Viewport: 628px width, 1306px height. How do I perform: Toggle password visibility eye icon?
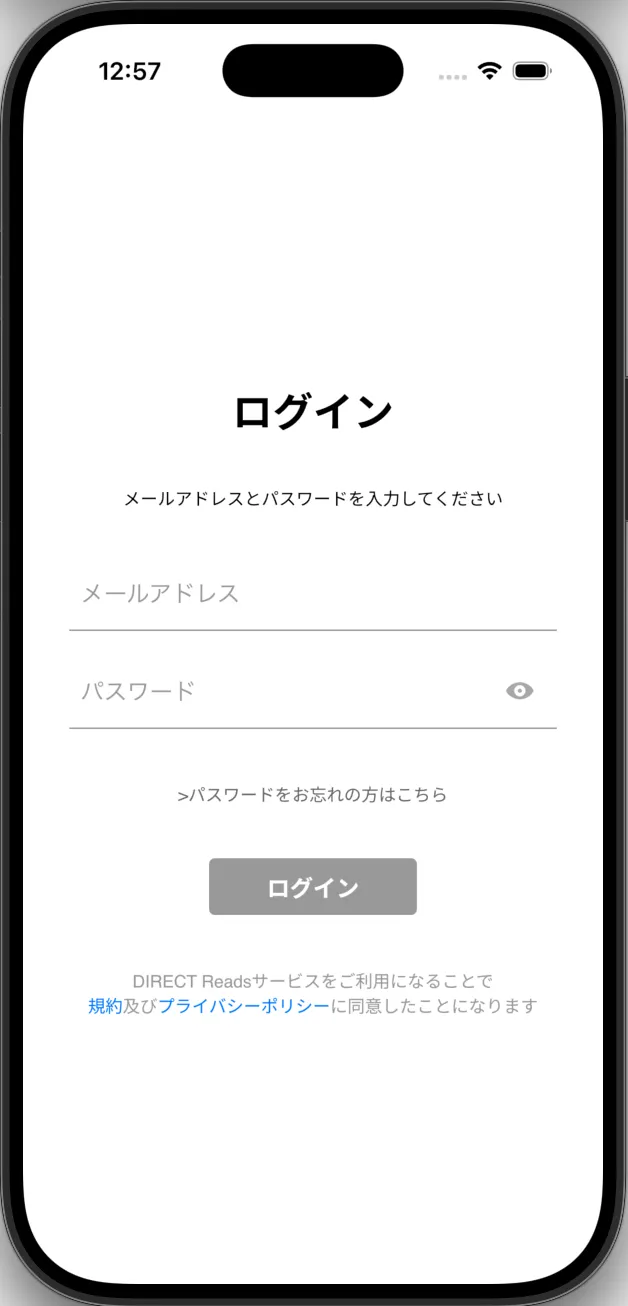[x=520, y=691]
